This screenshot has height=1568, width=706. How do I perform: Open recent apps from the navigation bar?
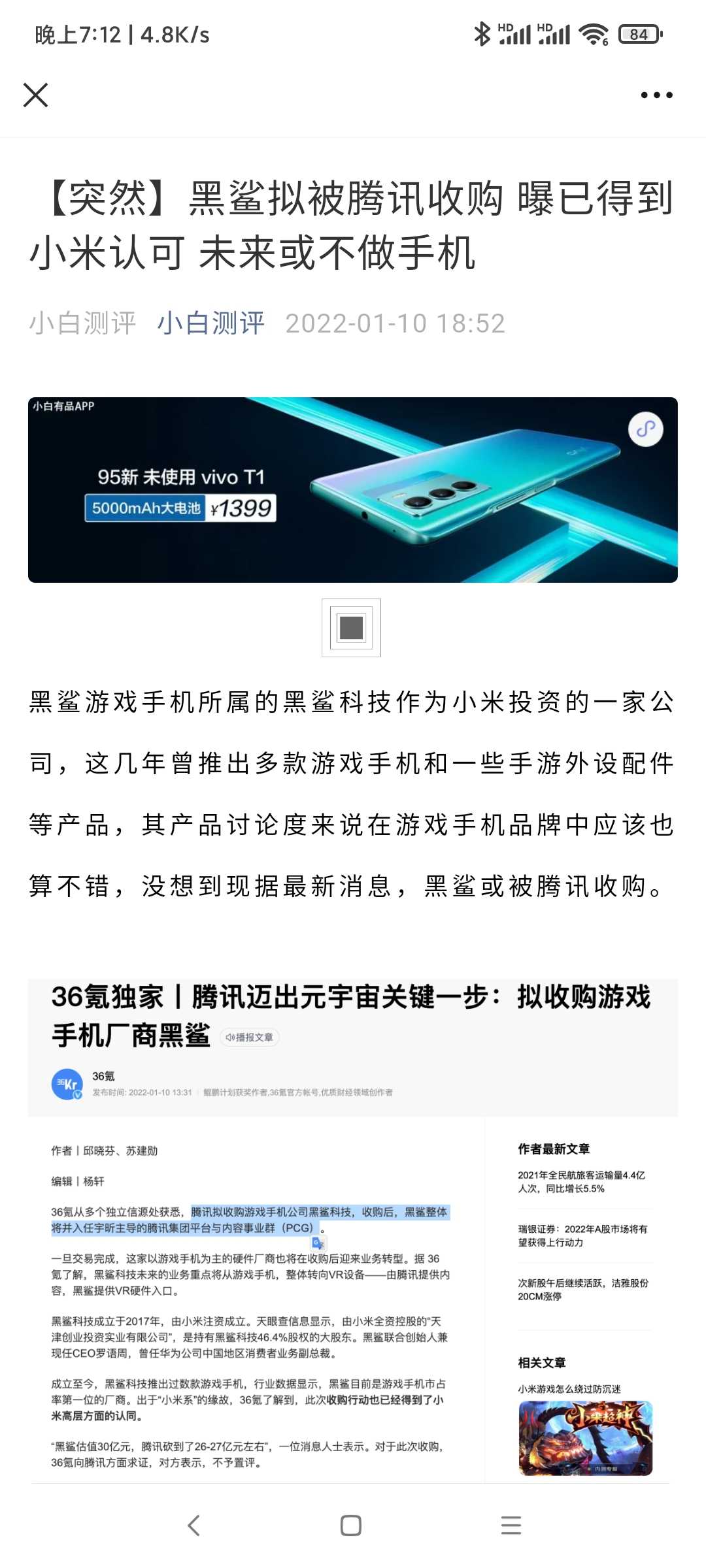point(511,1526)
